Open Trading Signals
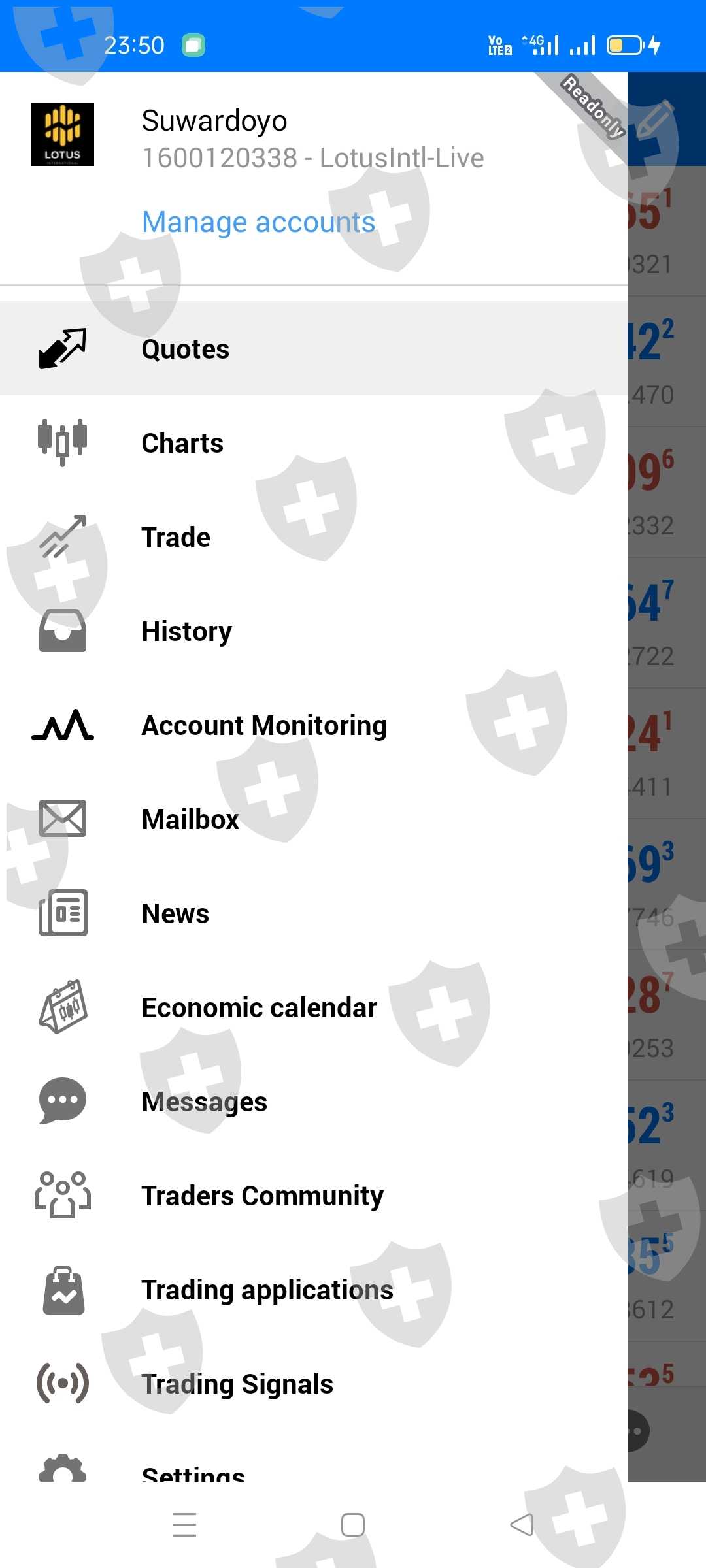The image size is (706, 1568). click(x=237, y=1384)
